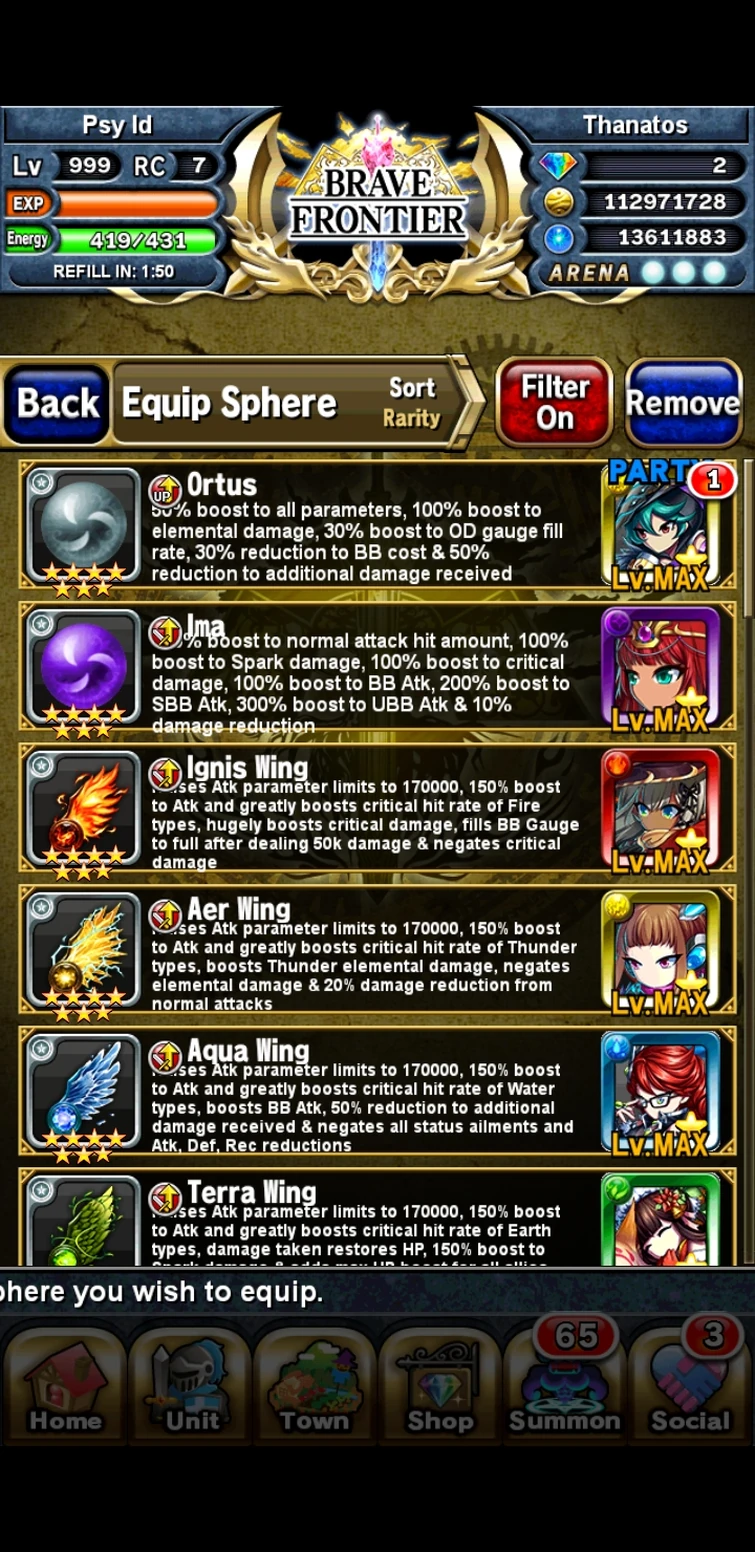Go to the Home tab
The image size is (755, 1552).
click(x=65, y=1386)
